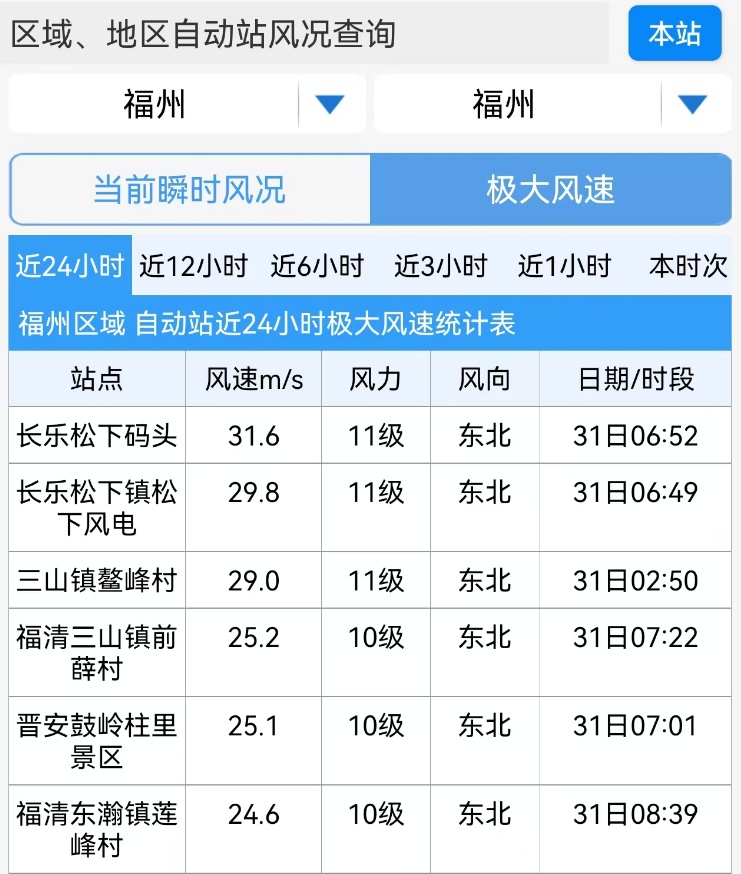This screenshot has height=874, width=741.
Task: Click the 风速m/s column header
Action: click(252, 379)
